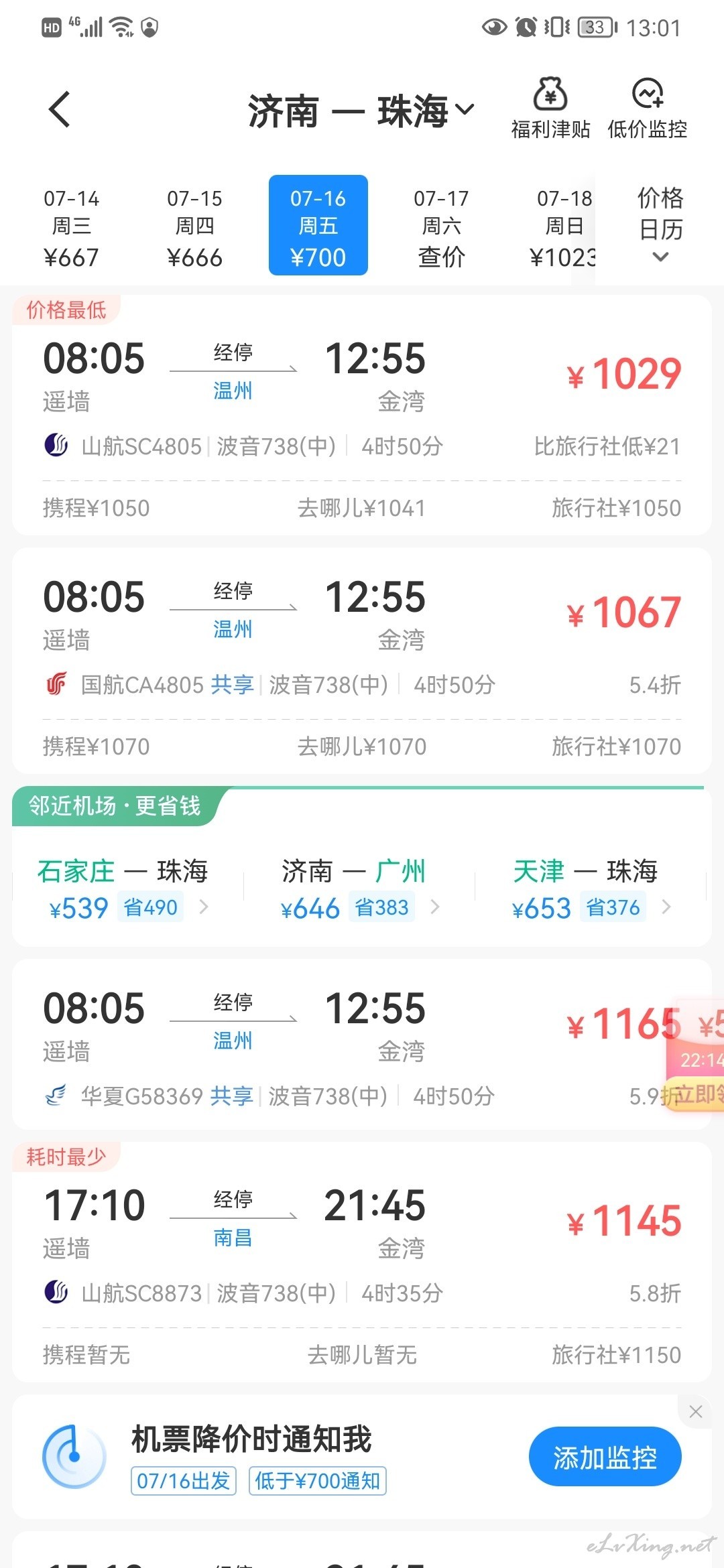Open the 国航CA4805 flight at ¥1067
Image resolution: width=724 pixels, height=1568 pixels.
[x=362, y=661]
